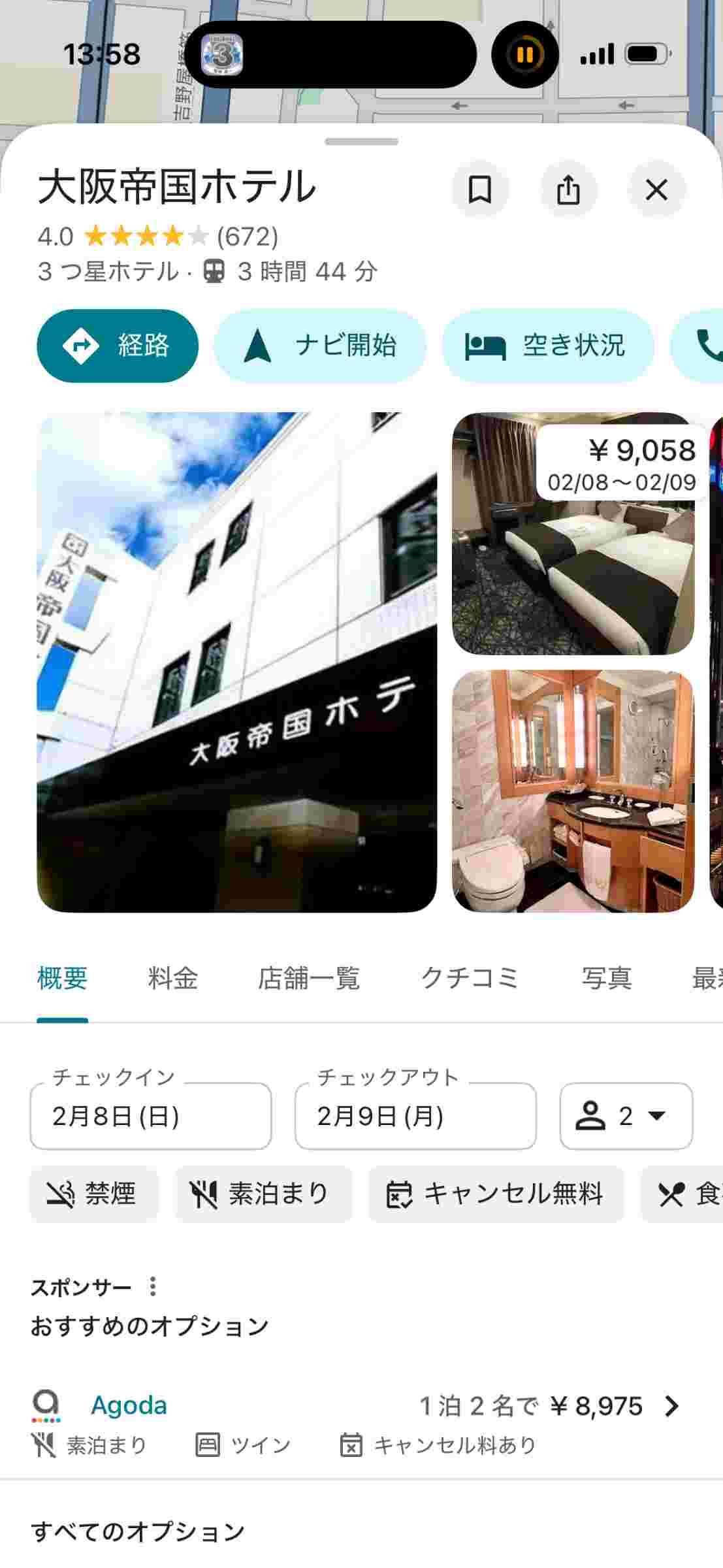Open the bathroom photo
The width and height of the screenshot is (723, 1568).
tap(573, 791)
